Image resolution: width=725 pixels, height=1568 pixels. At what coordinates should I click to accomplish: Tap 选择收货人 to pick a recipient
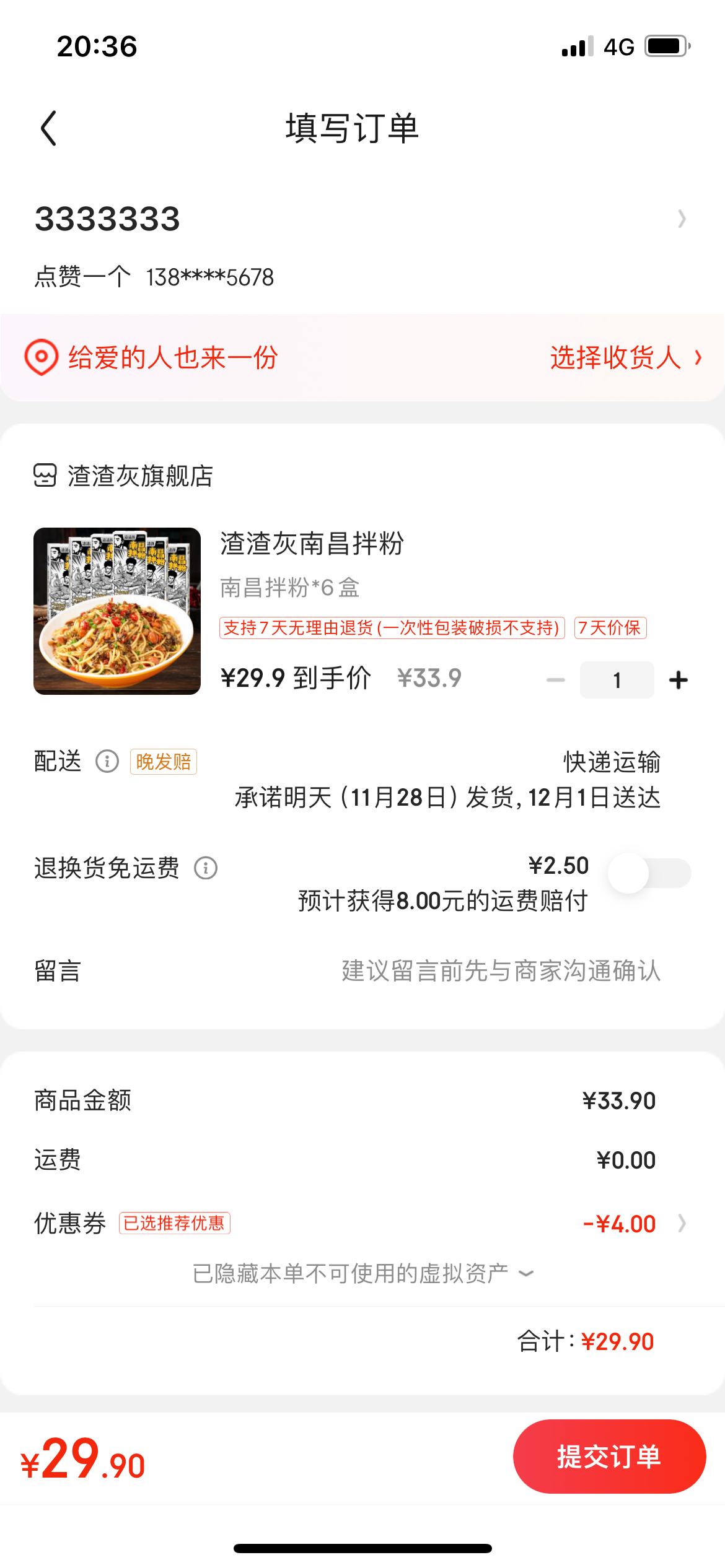pos(626,357)
